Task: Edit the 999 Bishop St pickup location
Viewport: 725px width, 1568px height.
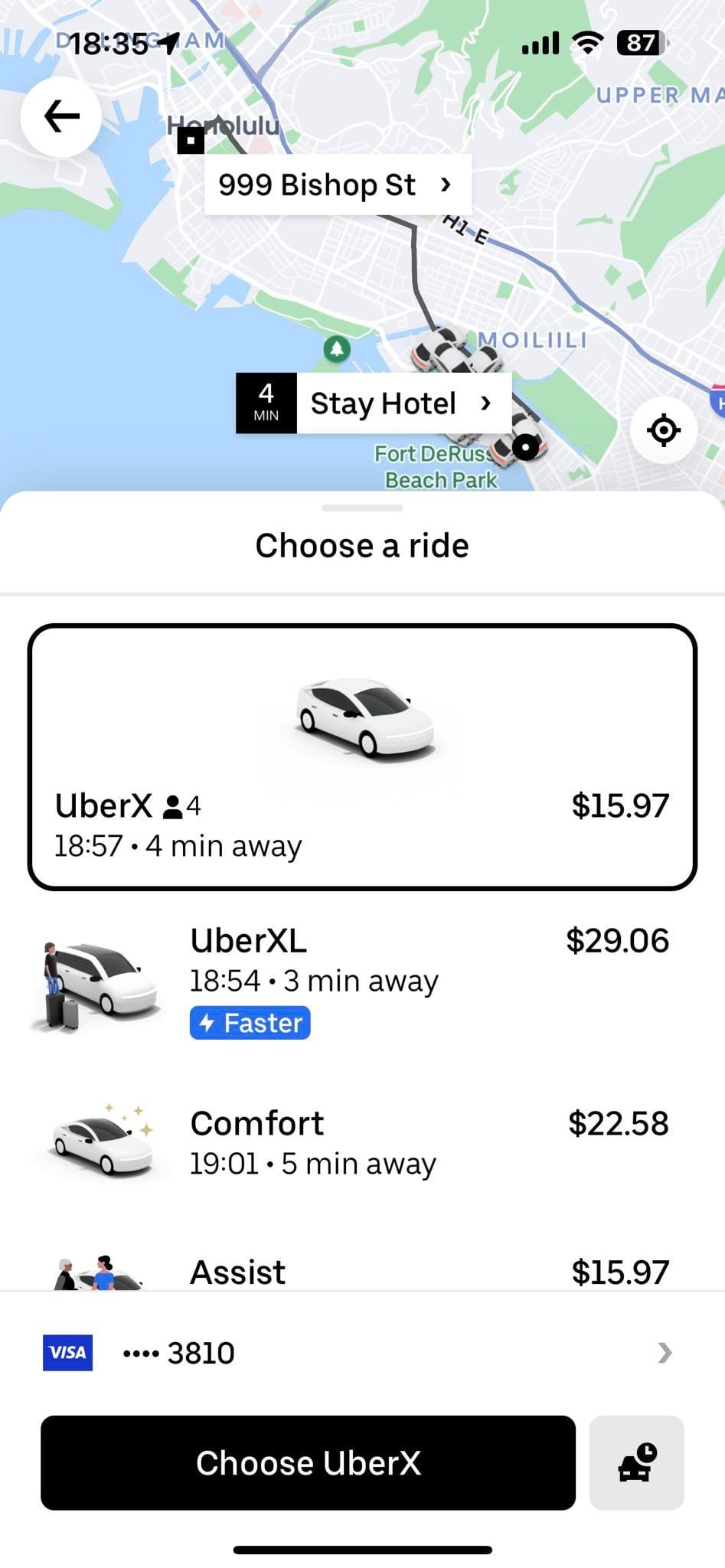Action: tap(337, 185)
